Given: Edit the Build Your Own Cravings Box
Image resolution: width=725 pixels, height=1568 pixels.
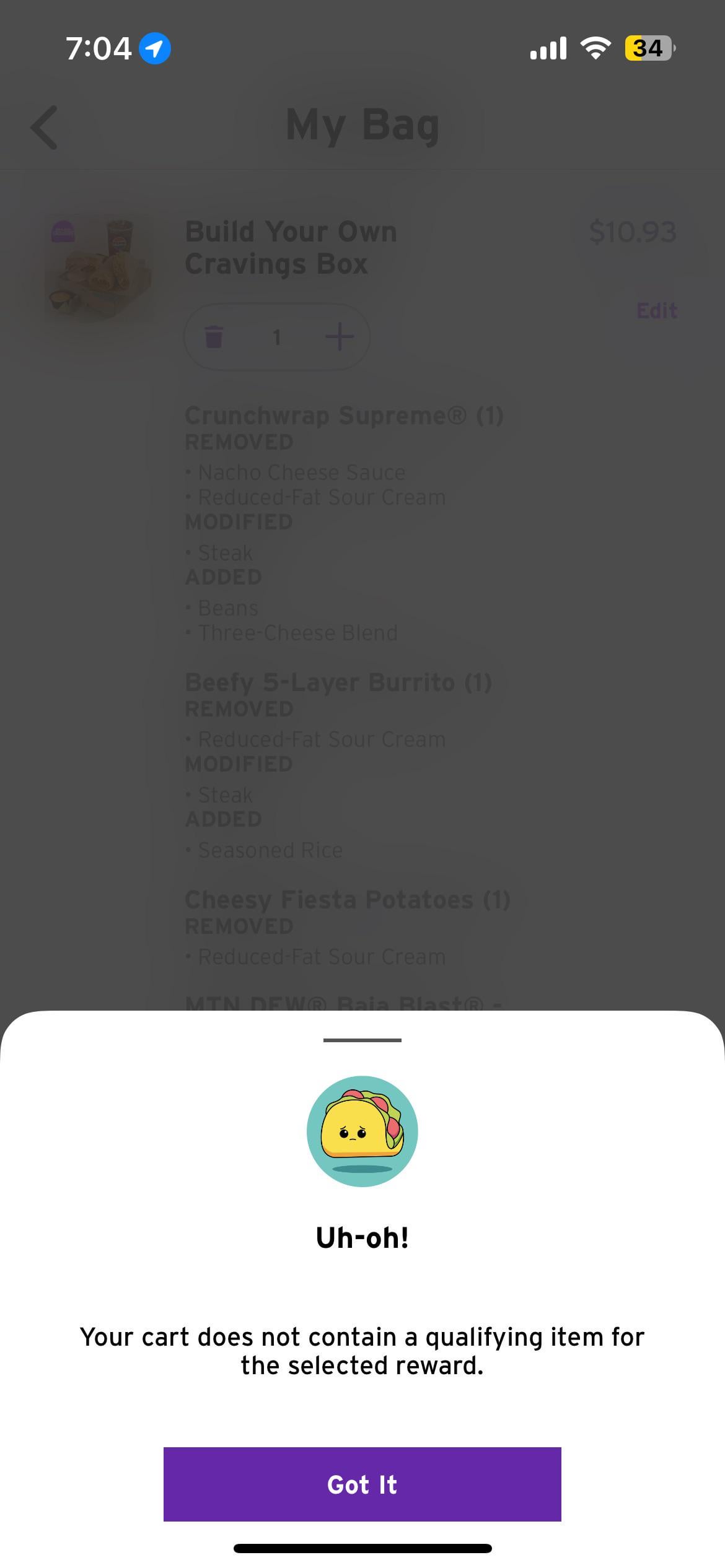Looking at the screenshot, I should coord(656,310).
